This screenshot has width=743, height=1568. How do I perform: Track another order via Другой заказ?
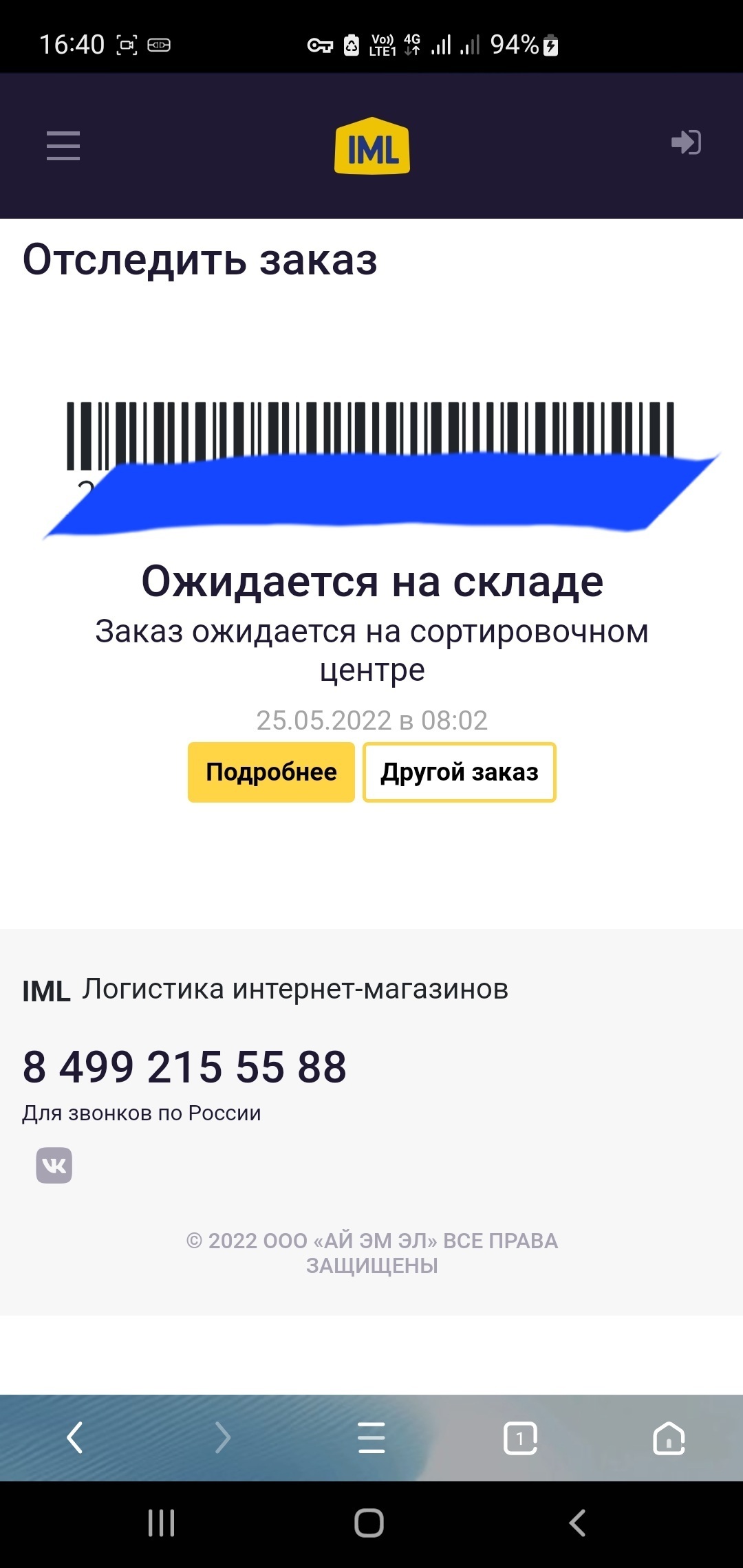[459, 772]
